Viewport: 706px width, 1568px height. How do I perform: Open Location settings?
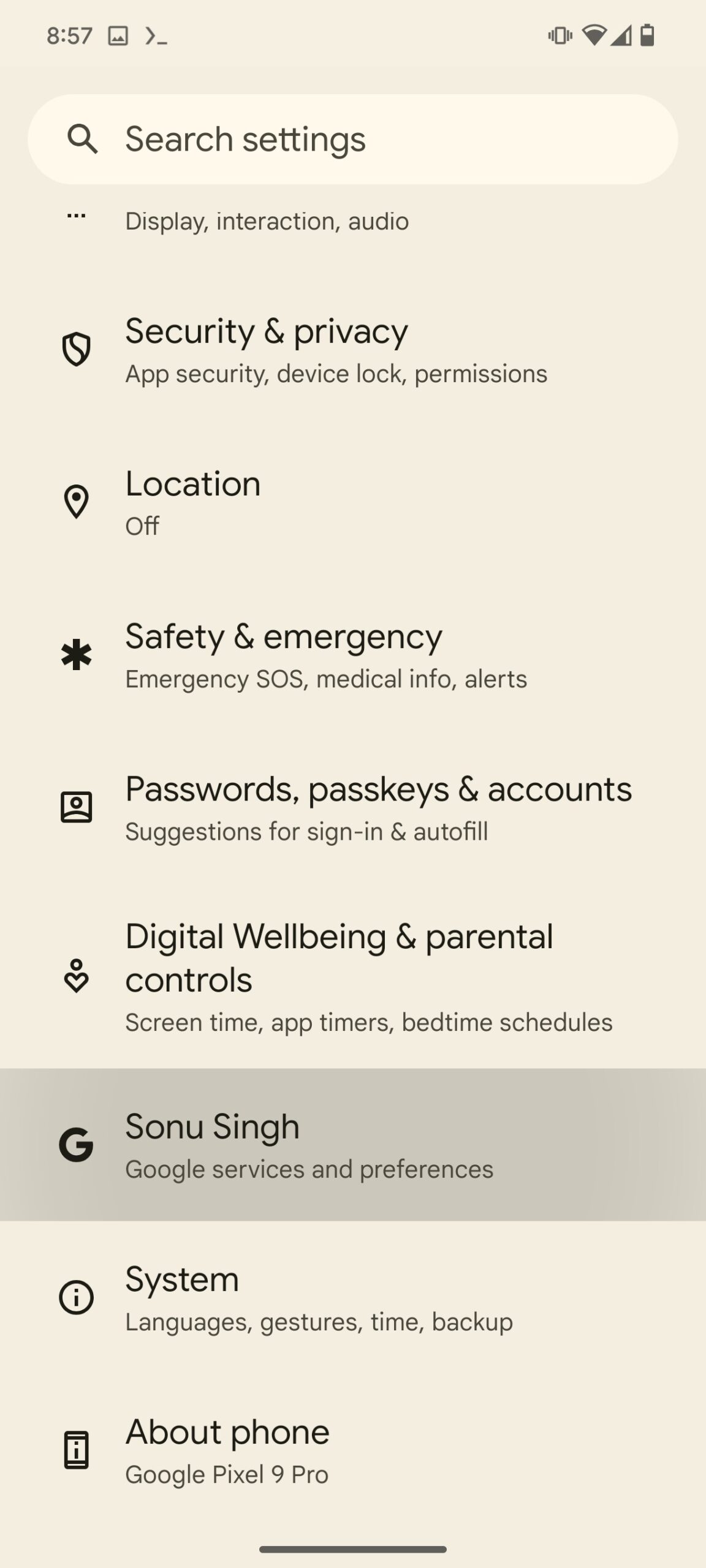tap(353, 503)
